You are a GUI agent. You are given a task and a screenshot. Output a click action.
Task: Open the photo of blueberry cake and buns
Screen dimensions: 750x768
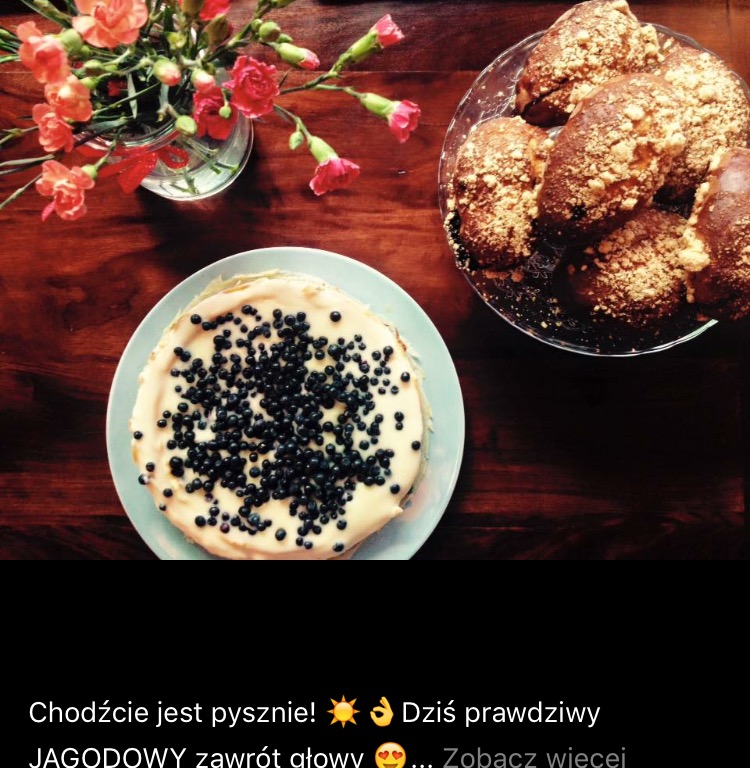pos(375,280)
